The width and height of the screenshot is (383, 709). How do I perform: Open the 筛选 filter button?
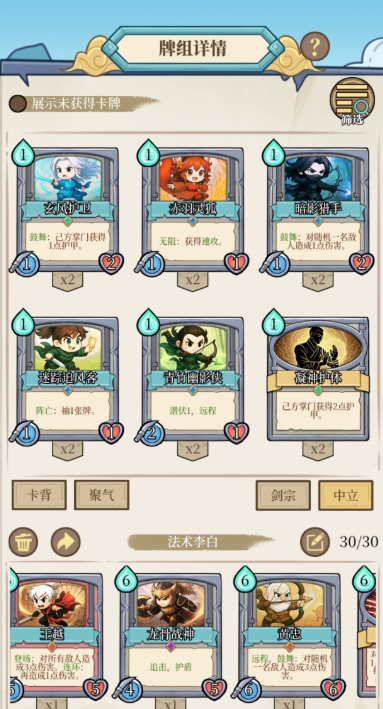click(x=352, y=102)
